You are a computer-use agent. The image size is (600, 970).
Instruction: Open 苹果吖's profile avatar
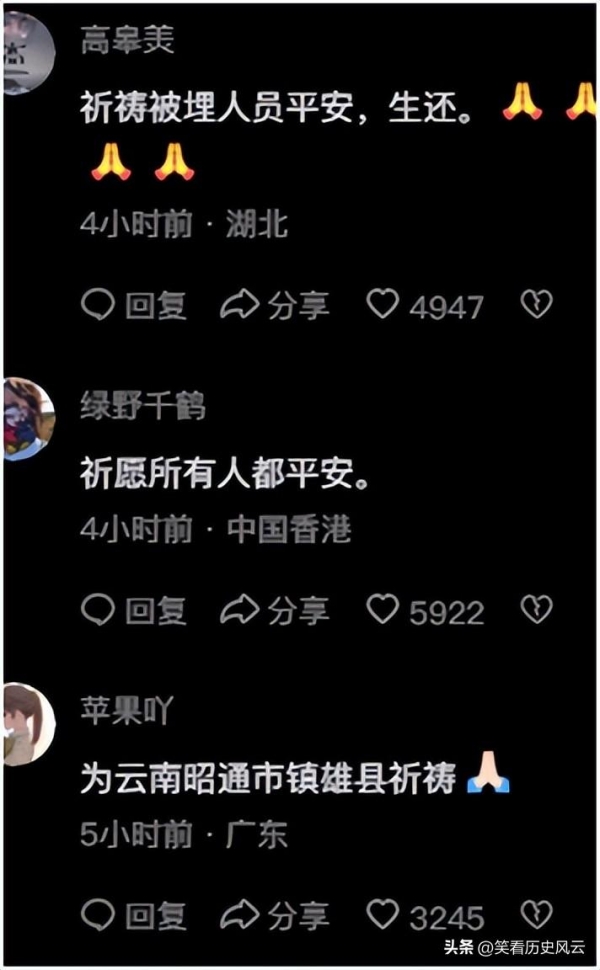27,724
